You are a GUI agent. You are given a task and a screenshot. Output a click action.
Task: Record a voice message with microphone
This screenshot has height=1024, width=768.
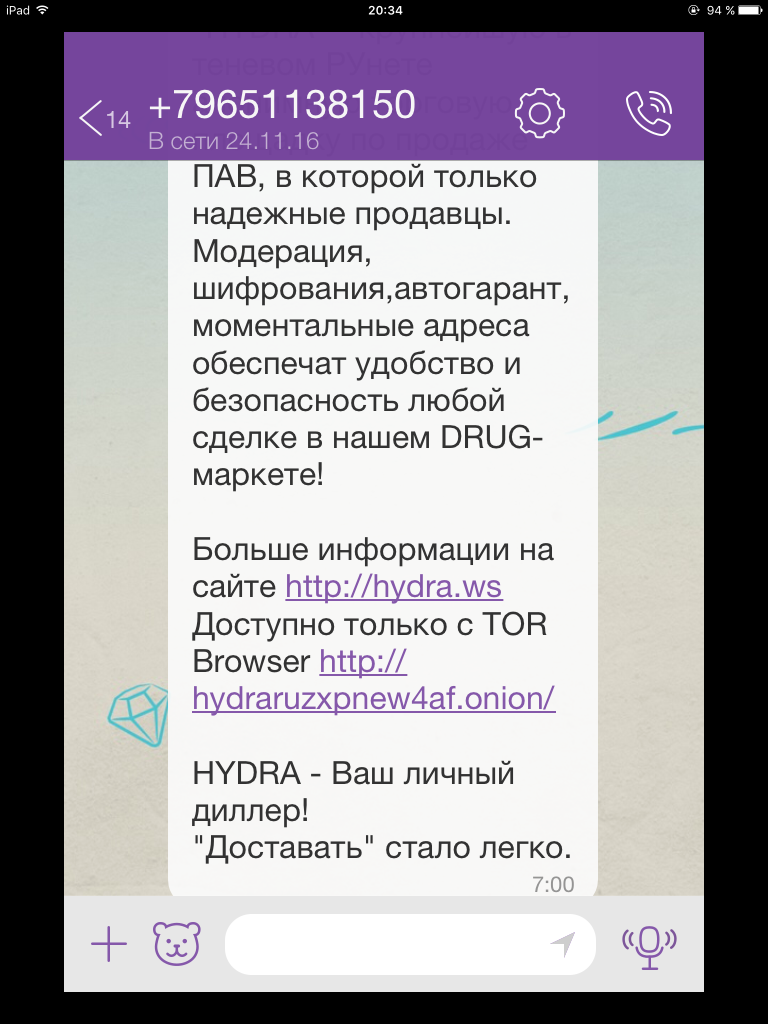pos(649,944)
